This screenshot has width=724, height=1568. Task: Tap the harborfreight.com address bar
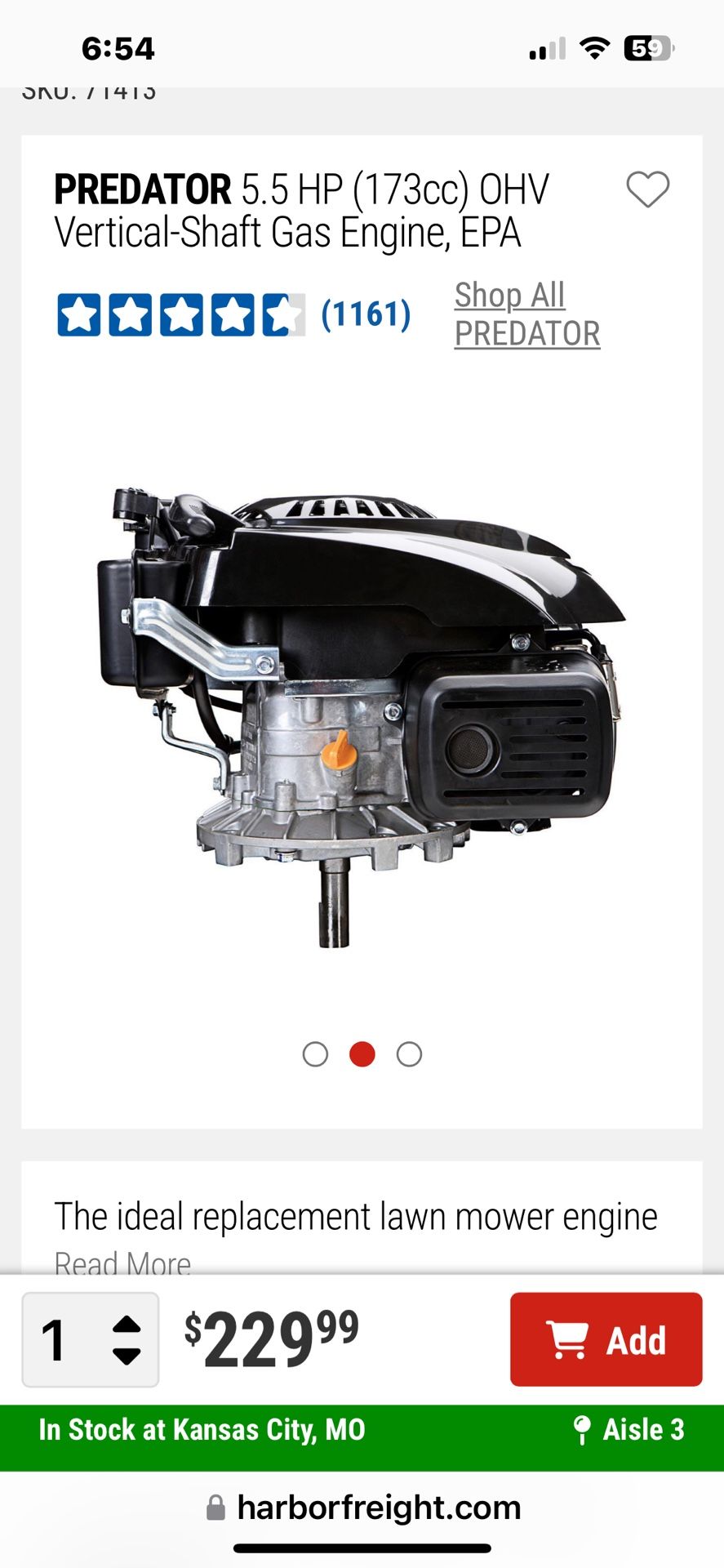pyautogui.click(x=363, y=1508)
